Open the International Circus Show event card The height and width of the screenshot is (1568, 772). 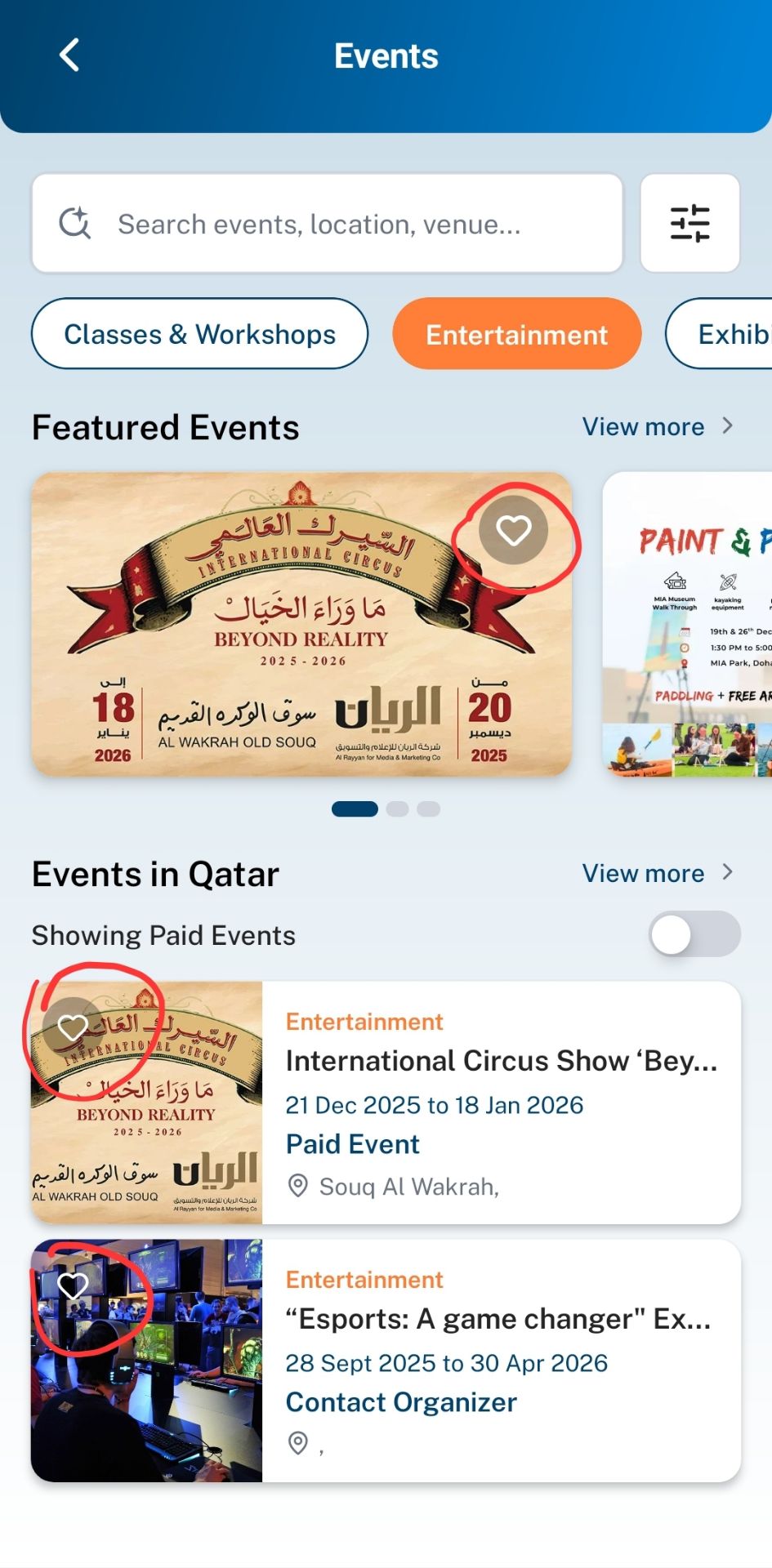(386, 1102)
